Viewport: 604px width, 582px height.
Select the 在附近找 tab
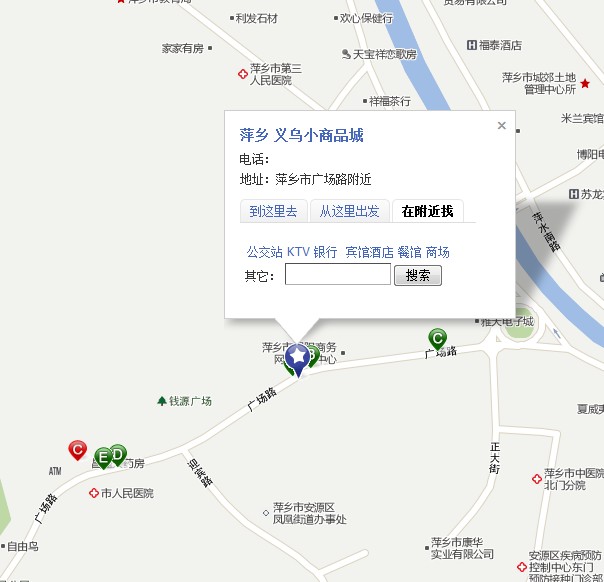click(427, 211)
